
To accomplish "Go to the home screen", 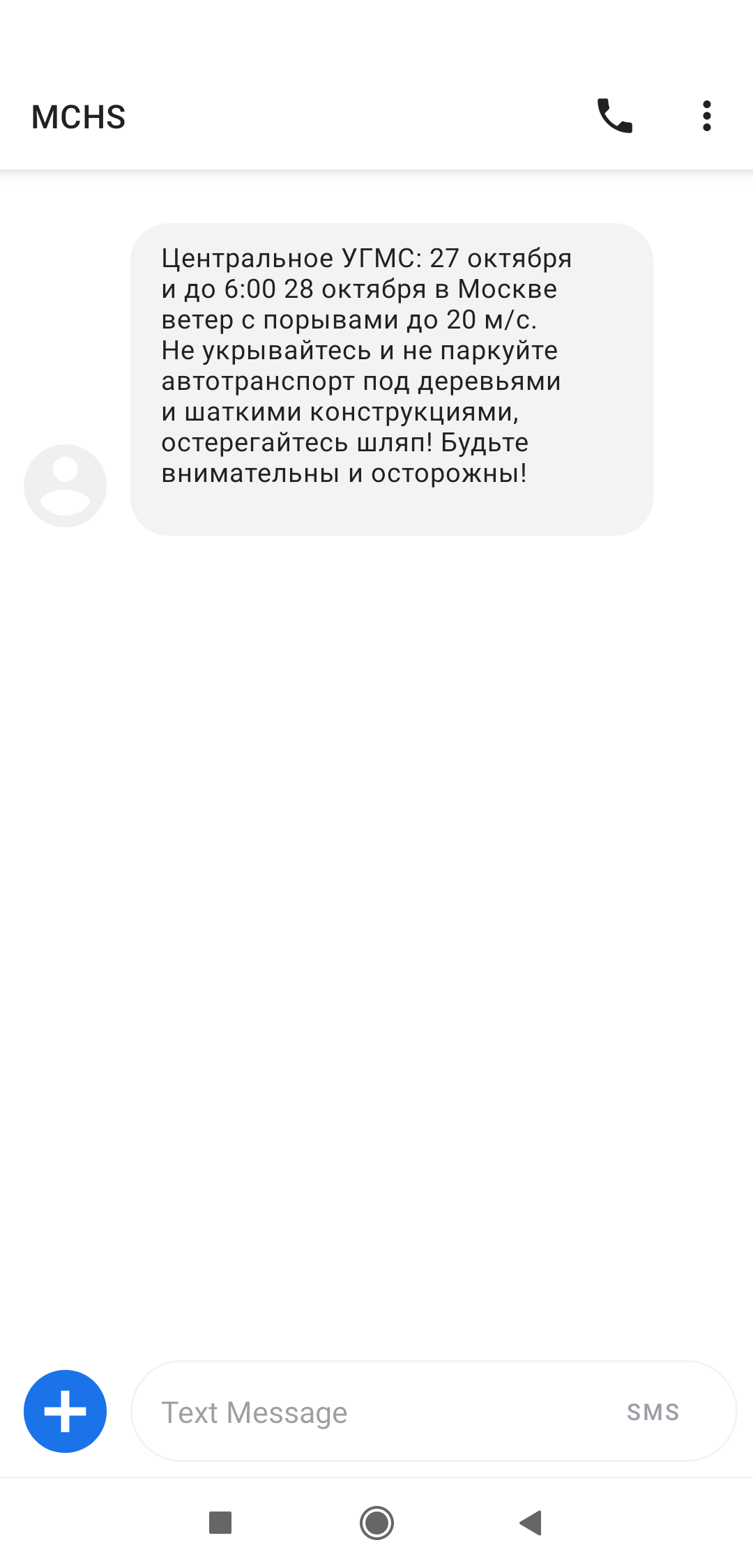I will 376,1523.
